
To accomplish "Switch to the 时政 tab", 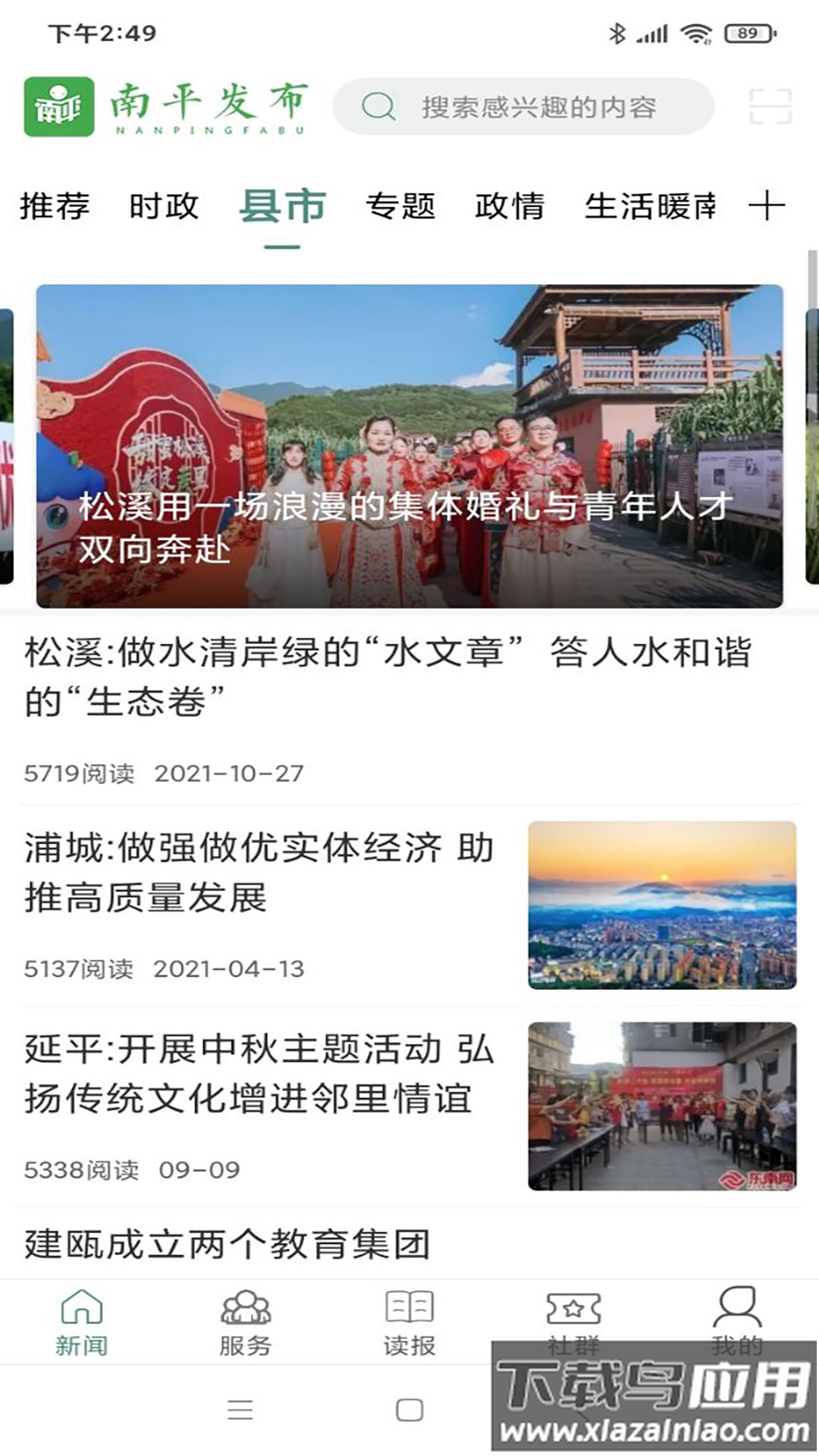I will click(x=164, y=206).
